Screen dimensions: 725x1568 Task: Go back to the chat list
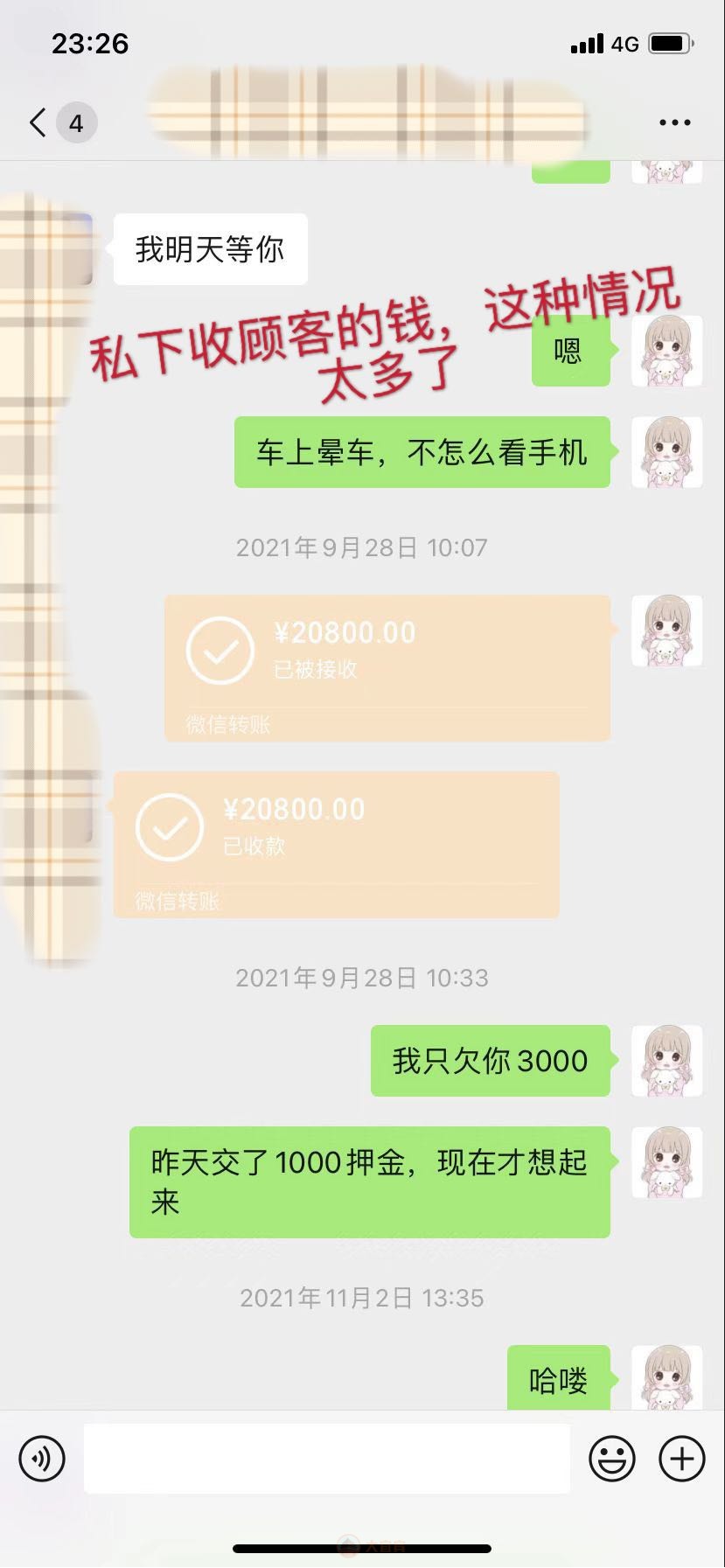[38, 122]
